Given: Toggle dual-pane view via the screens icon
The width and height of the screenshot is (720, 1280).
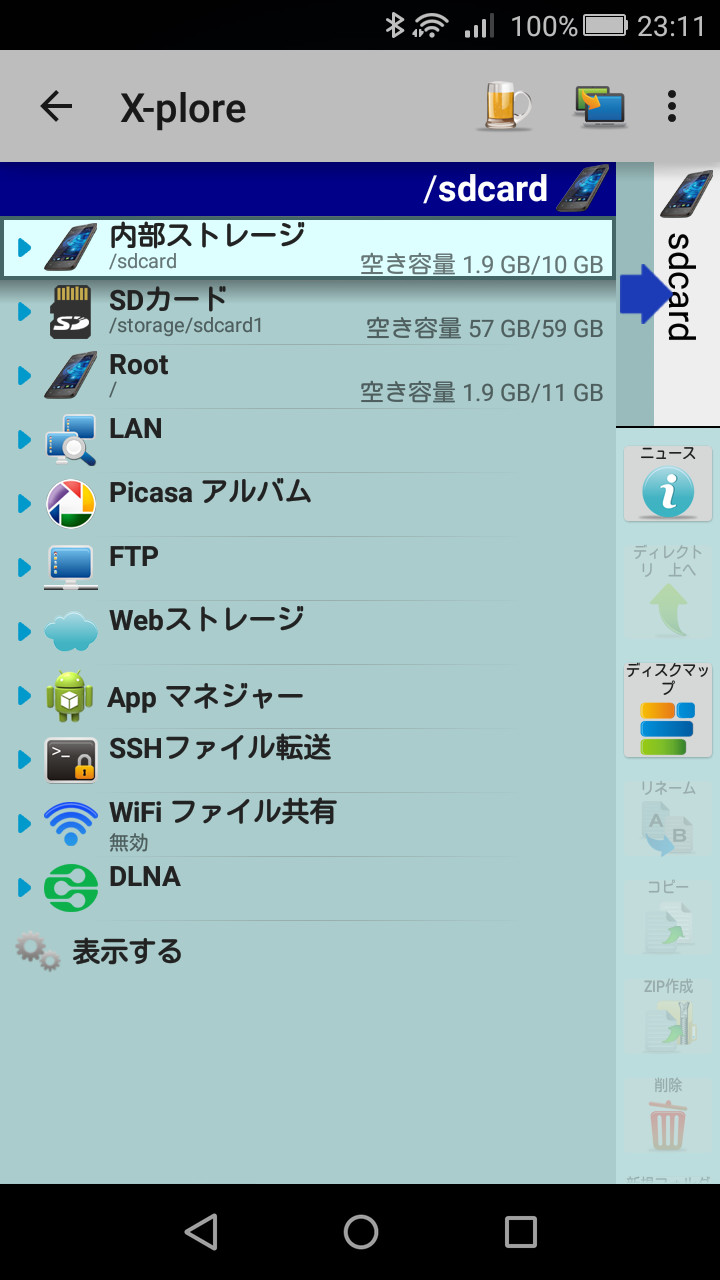Looking at the screenshot, I should (x=598, y=106).
